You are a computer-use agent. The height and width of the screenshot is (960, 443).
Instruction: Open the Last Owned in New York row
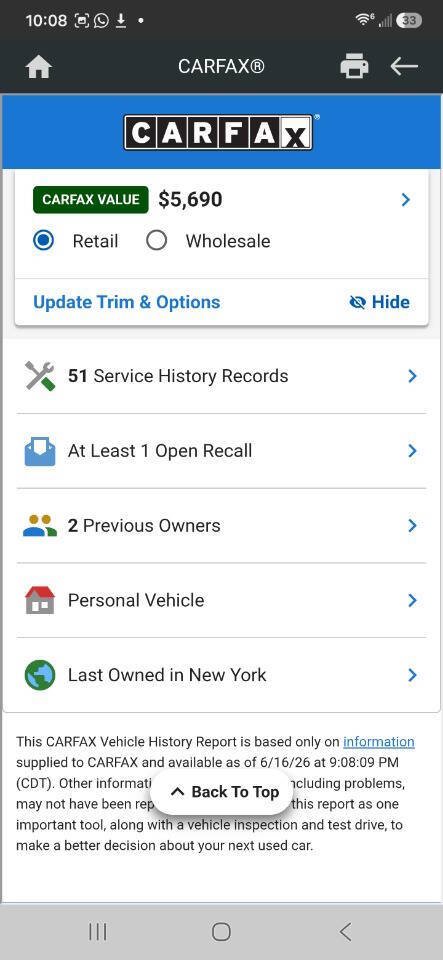(x=222, y=675)
